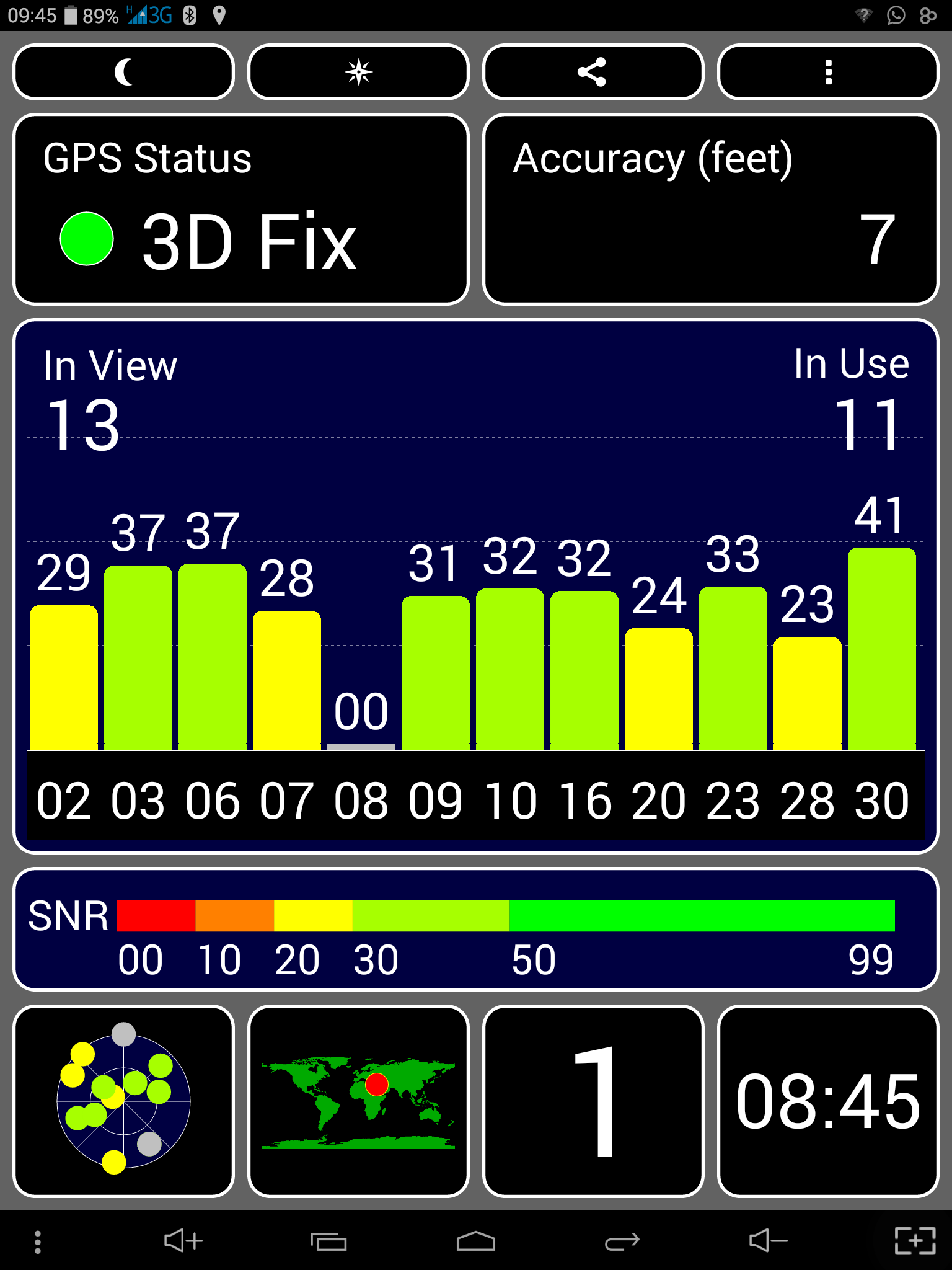Screen dimensions: 952x1270
Task: Tap the Accuracy (feet) panel
Action: pos(710,210)
